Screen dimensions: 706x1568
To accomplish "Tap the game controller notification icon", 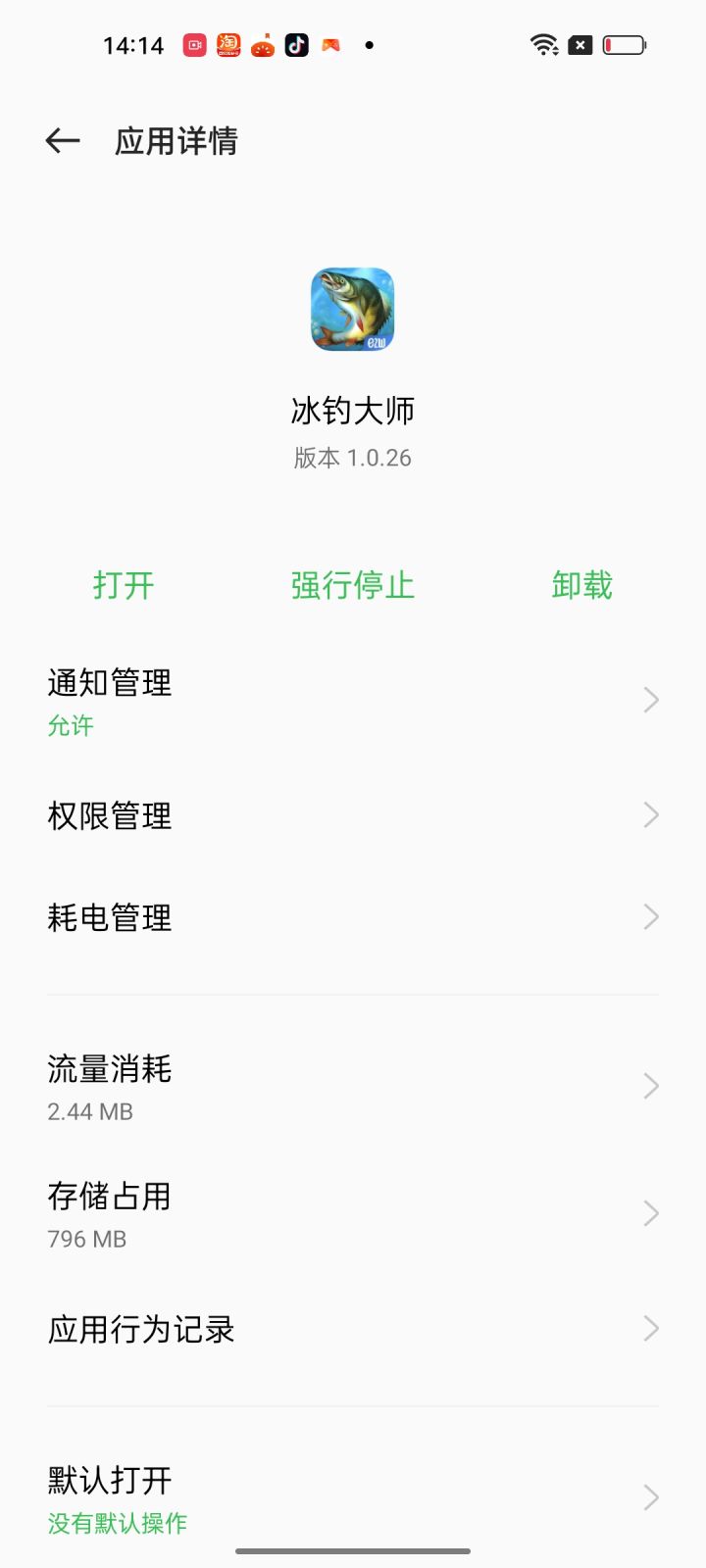I will click(x=331, y=44).
